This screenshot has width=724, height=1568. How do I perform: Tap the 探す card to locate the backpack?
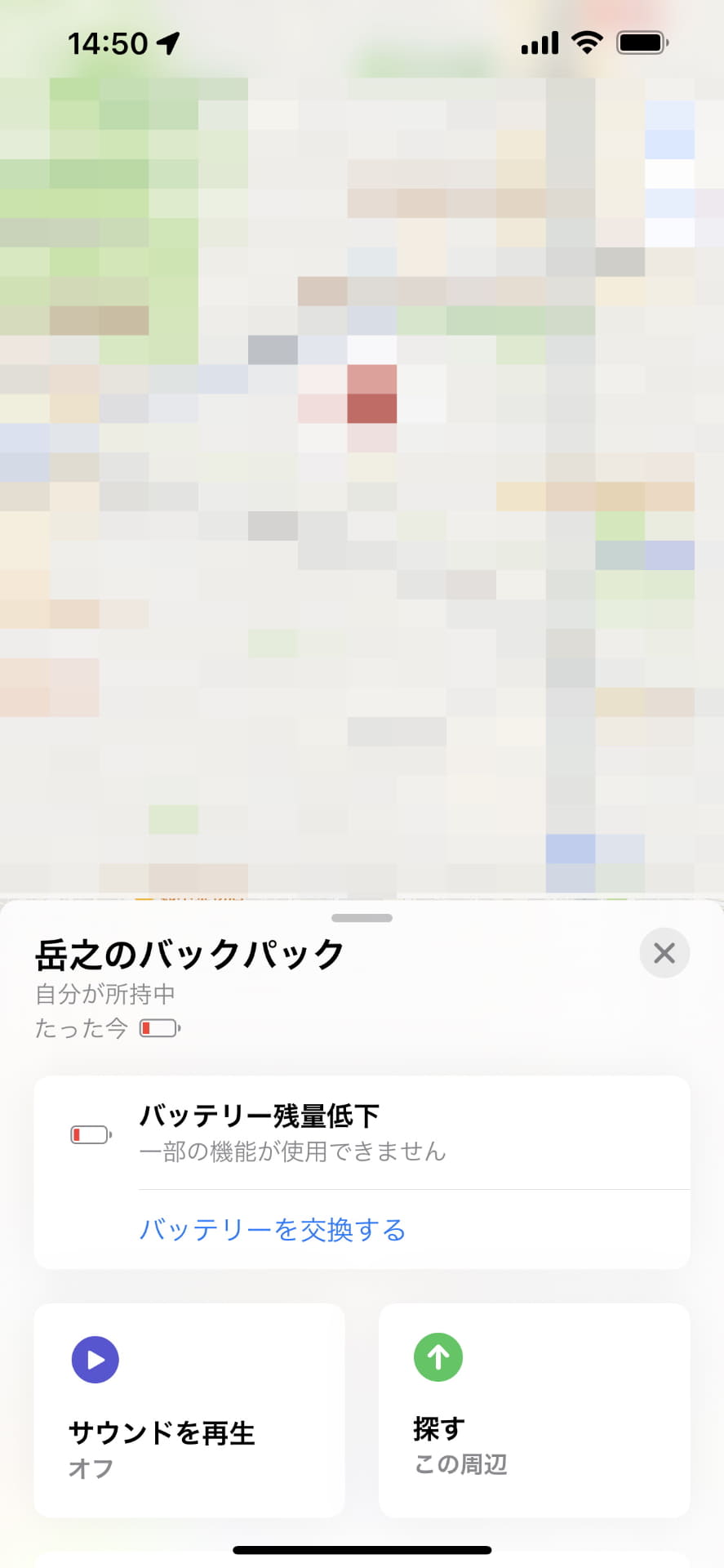tap(534, 1409)
